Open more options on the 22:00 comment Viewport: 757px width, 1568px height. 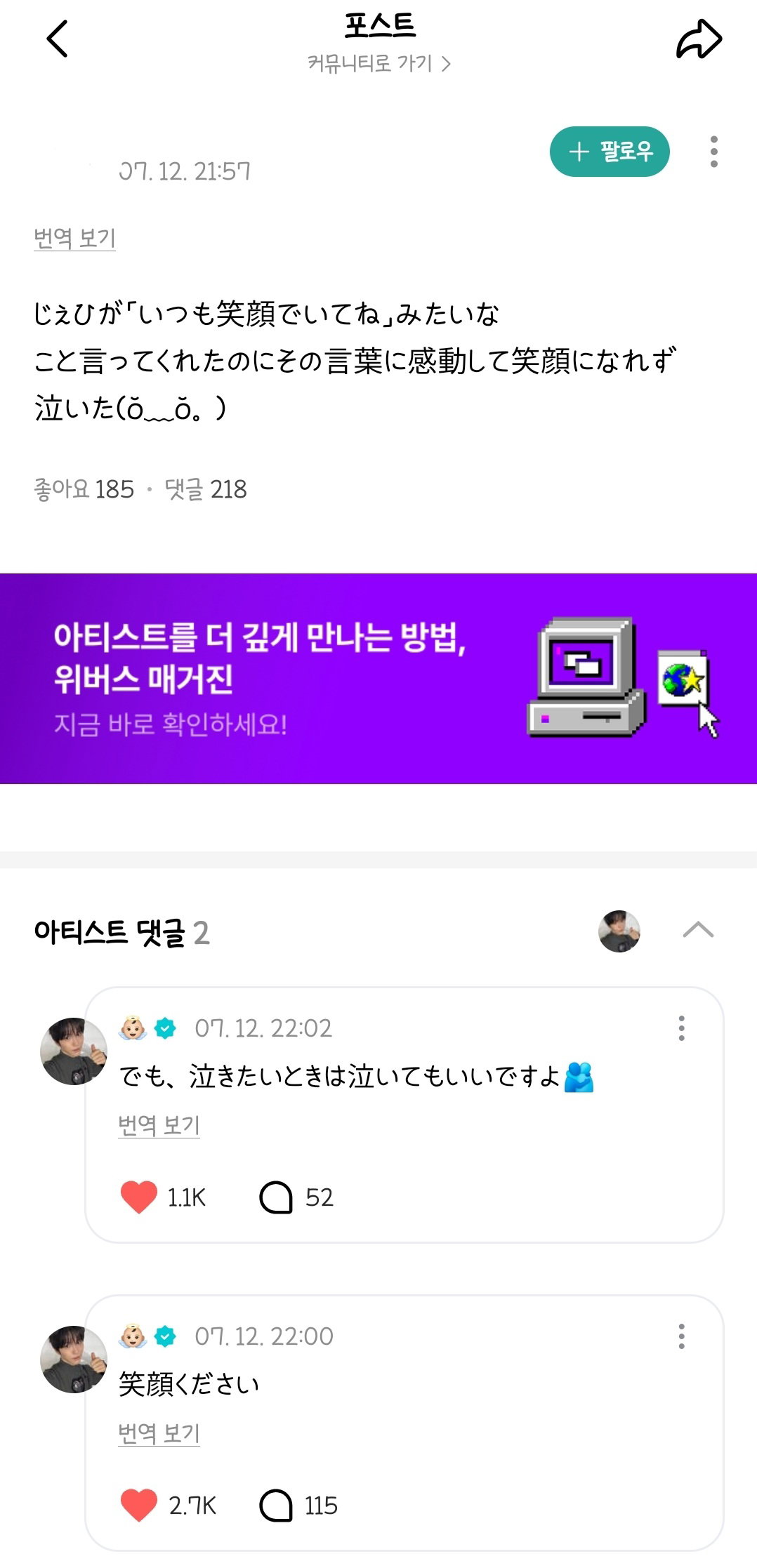tap(681, 1336)
